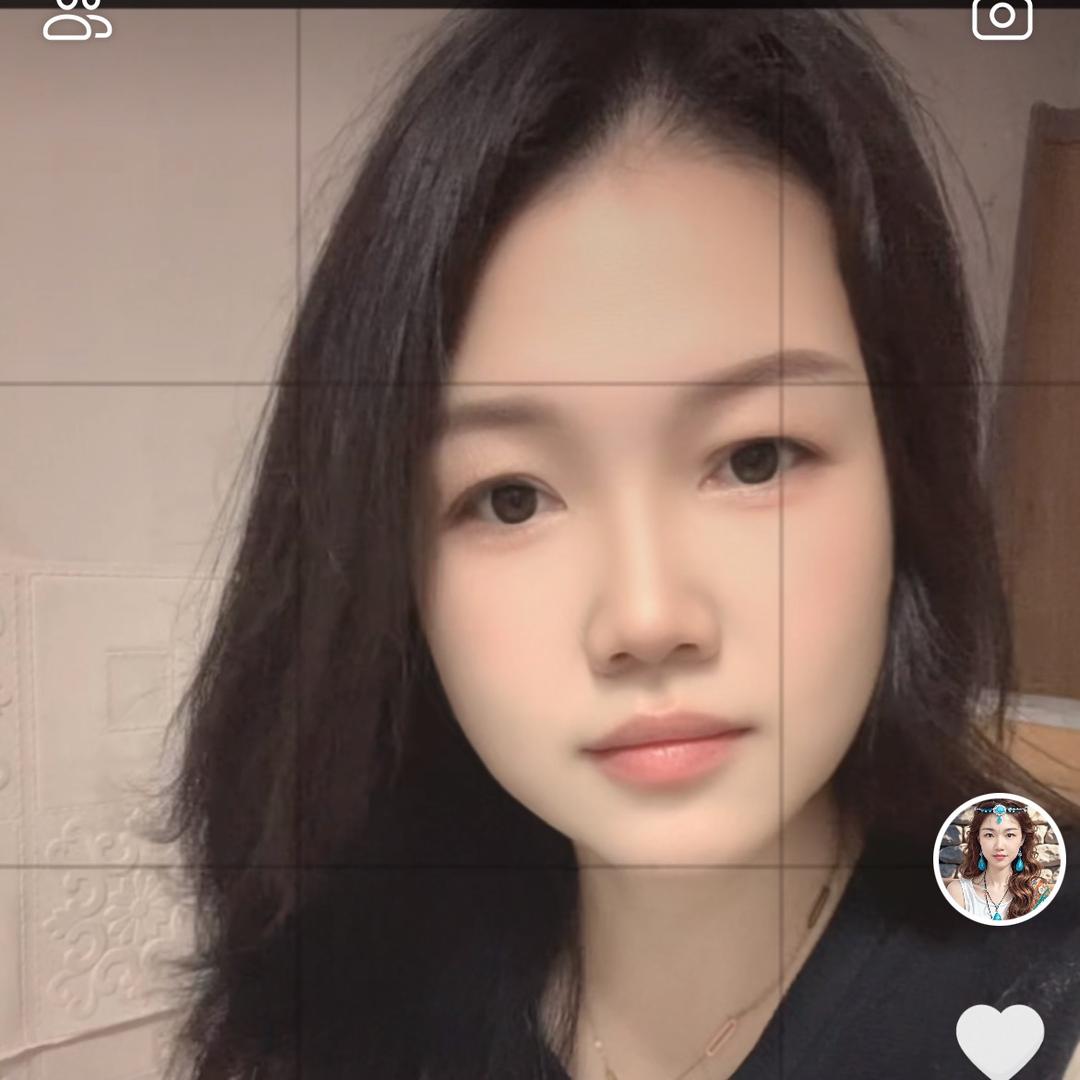Open the camera icon at top right
This screenshot has height=1080, width=1080.
[1002, 17]
